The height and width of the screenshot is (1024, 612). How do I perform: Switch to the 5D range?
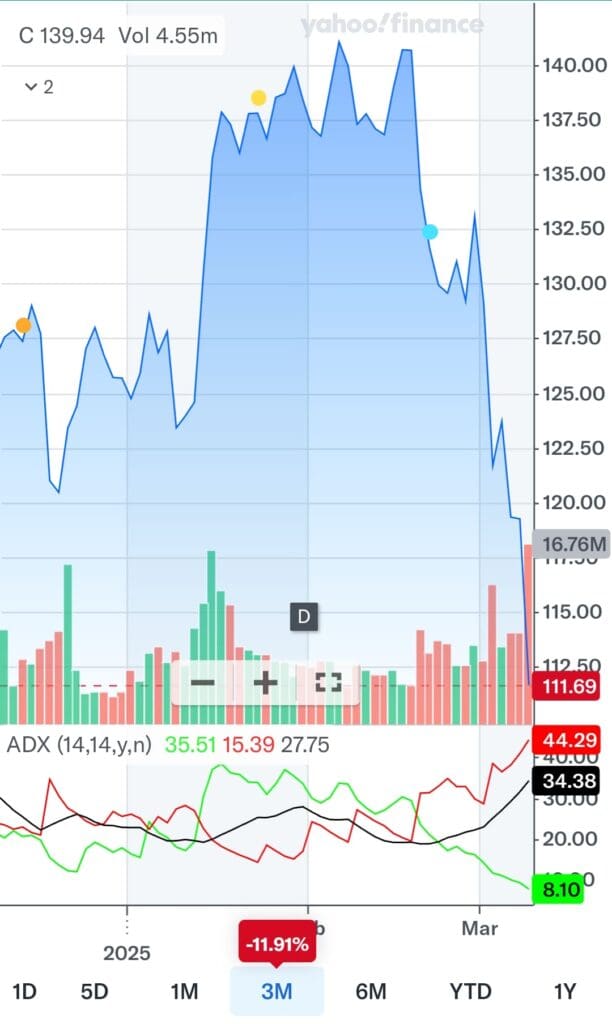tap(94, 991)
